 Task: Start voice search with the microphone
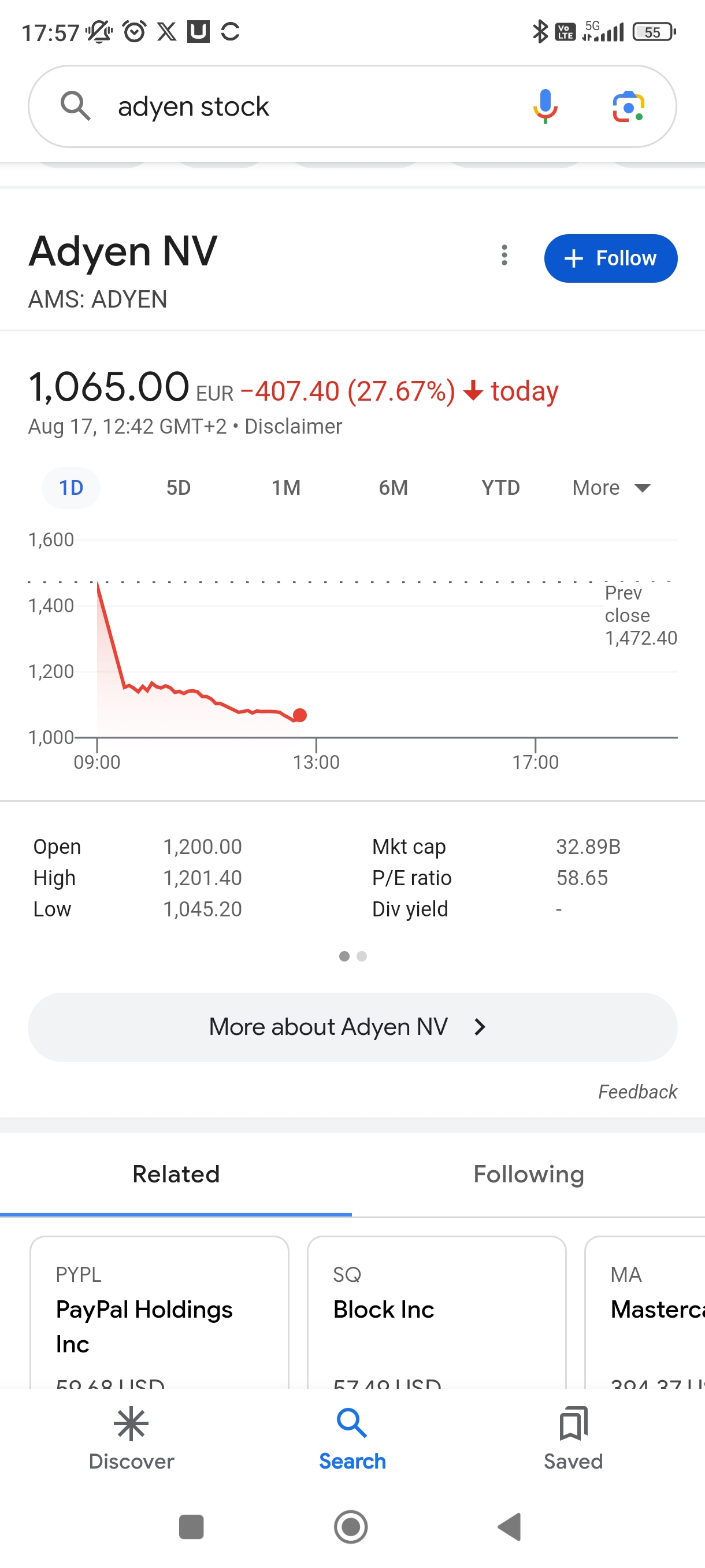545,106
